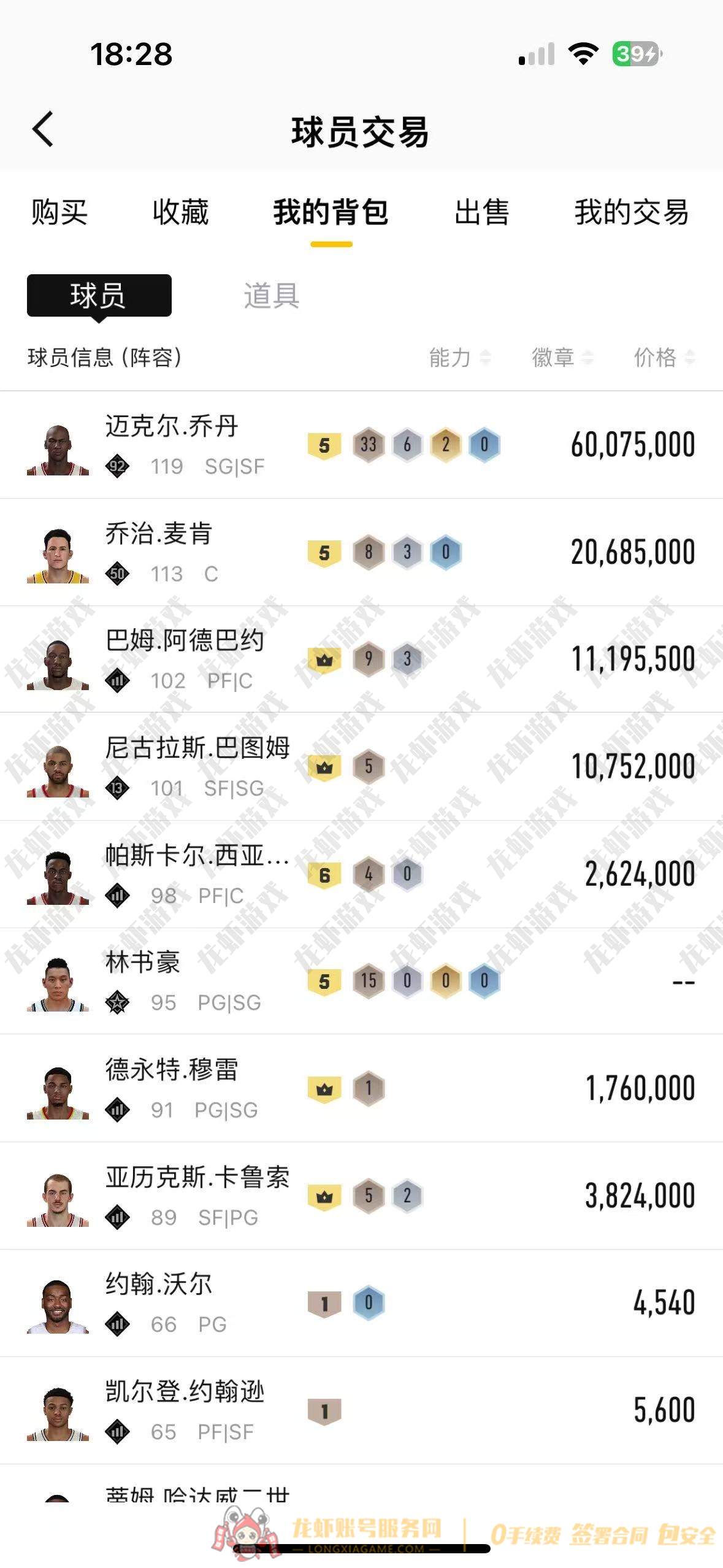This screenshot has width=723, height=1568.
Task: Open the 我的交易 tab
Action: (631, 213)
